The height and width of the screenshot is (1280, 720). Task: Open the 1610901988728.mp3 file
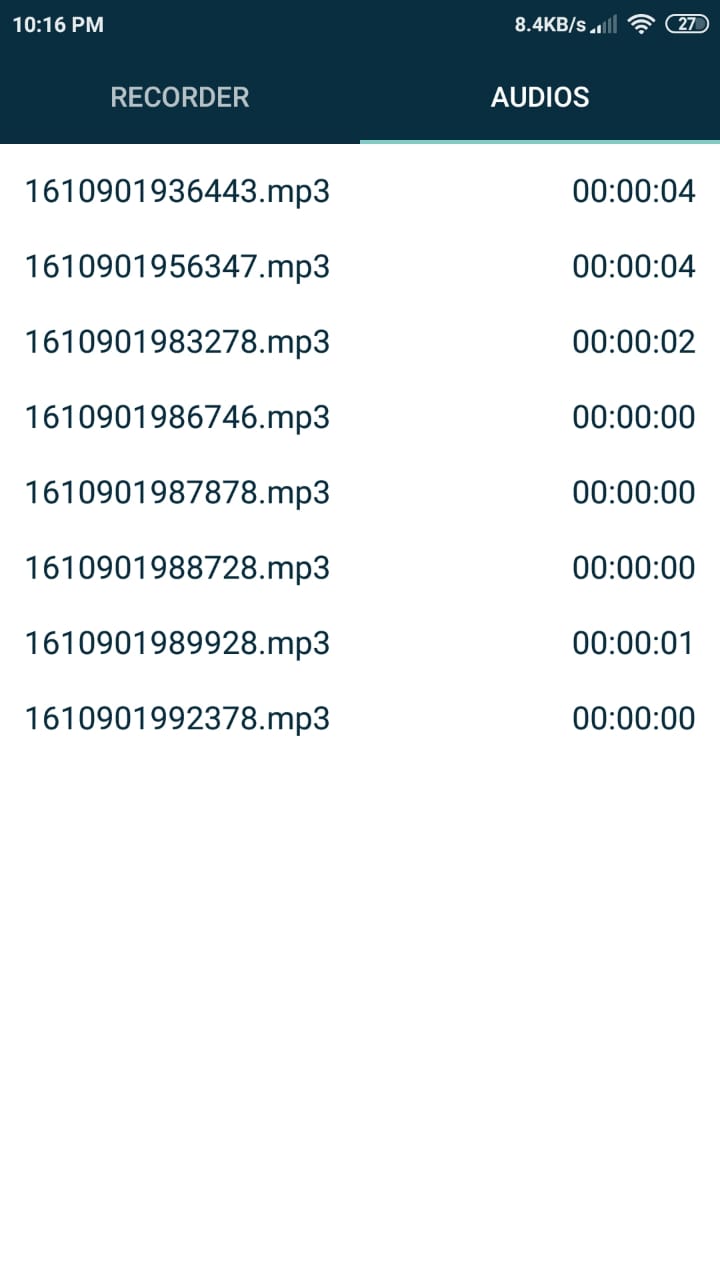point(177,568)
